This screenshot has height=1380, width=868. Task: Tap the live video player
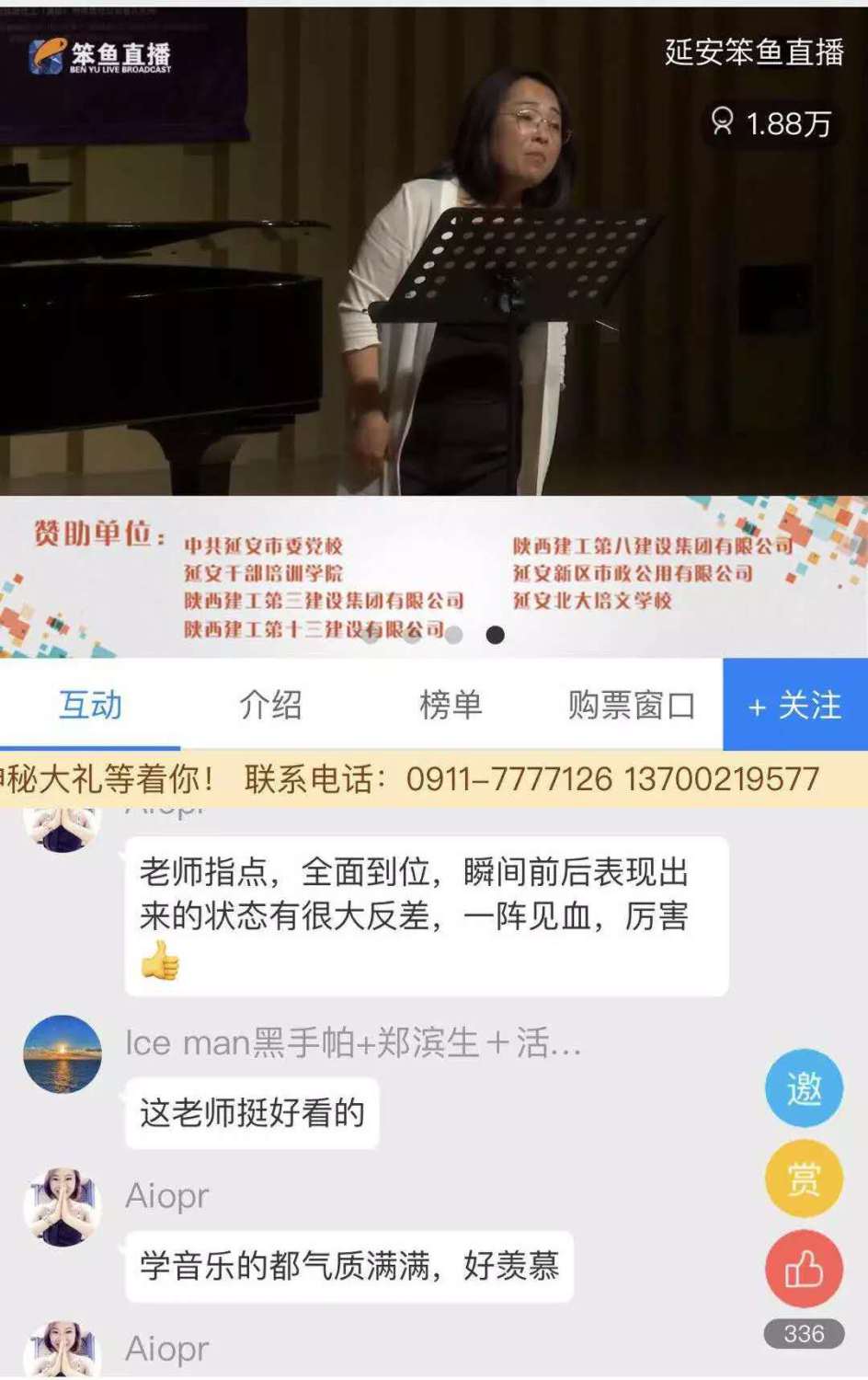click(x=434, y=250)
